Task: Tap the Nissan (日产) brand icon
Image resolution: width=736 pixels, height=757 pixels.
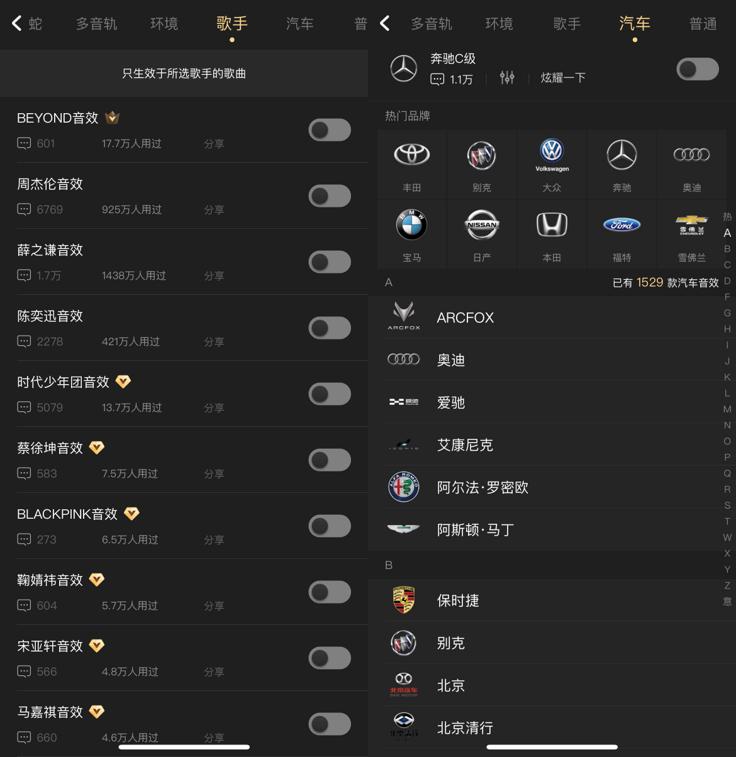Action: [x=482, y=225]
